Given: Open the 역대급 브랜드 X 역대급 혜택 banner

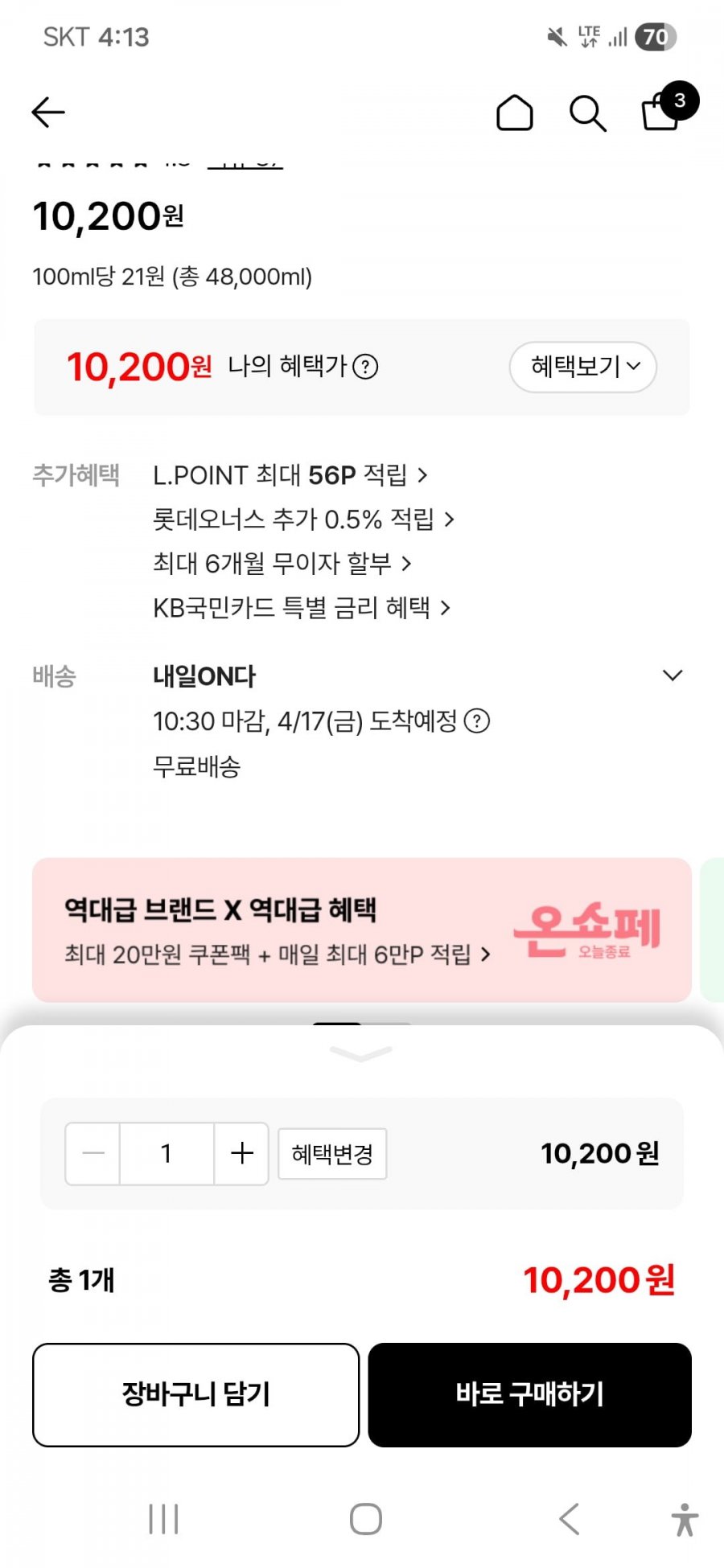Looking at the screenshot, I should pos(361,930).
